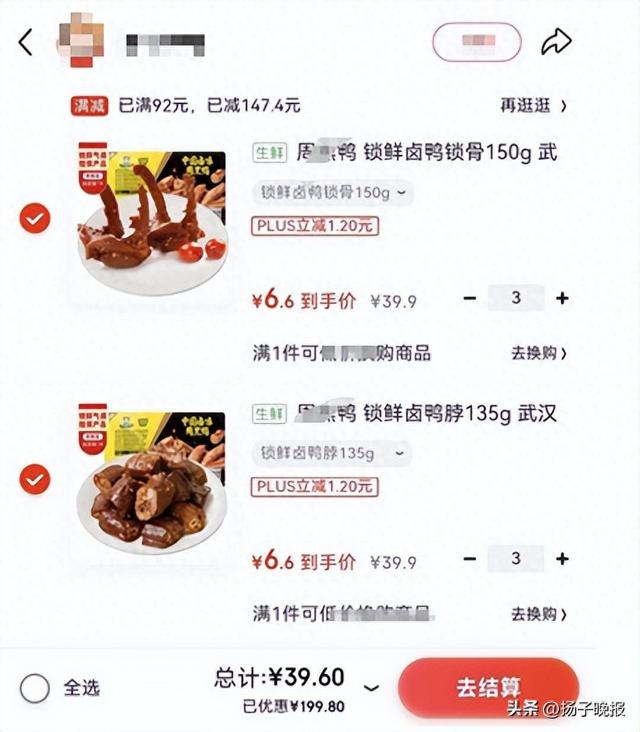Increase quantity of 卤鸭锁骨150g
640x732 pixels.
coord(562,298)
